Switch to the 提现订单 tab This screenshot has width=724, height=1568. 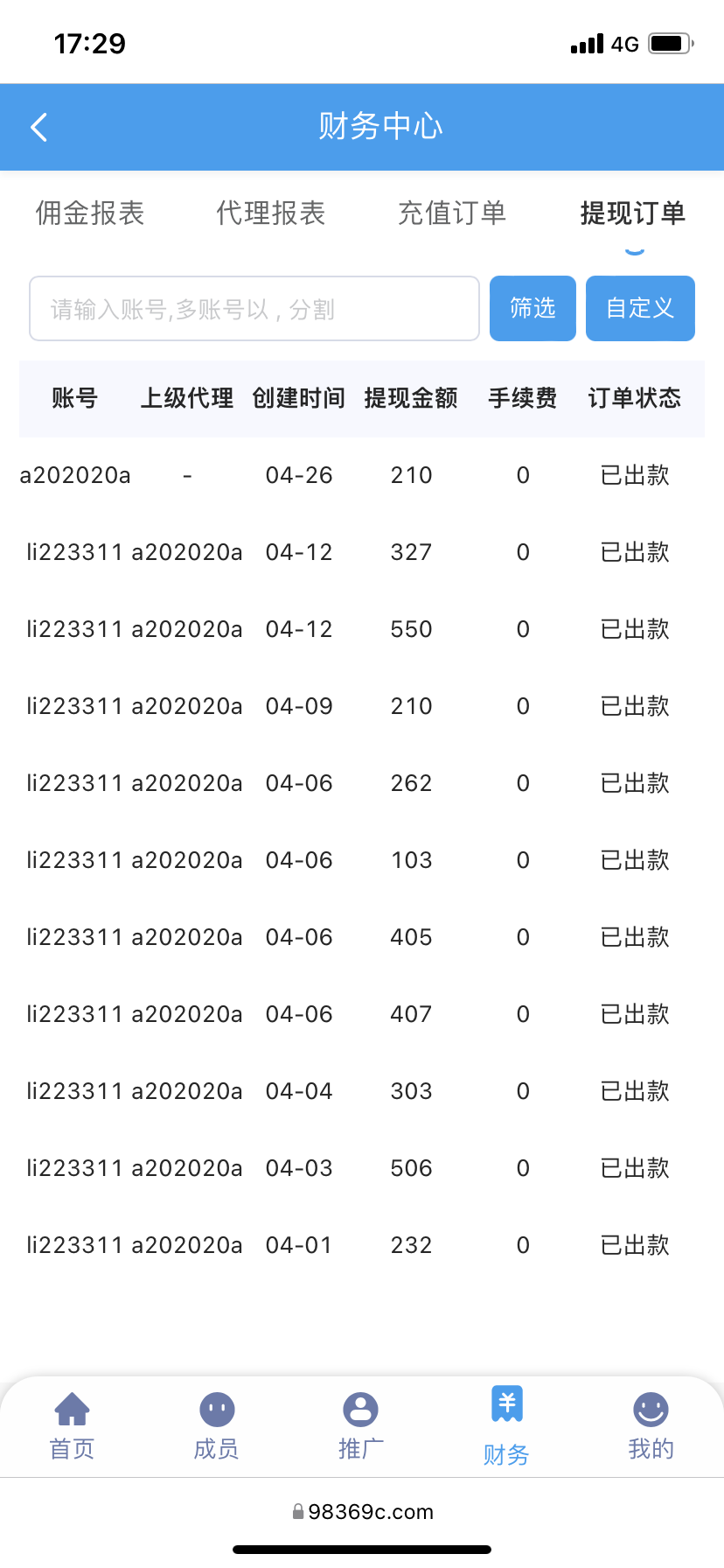(x=631, y=213)
